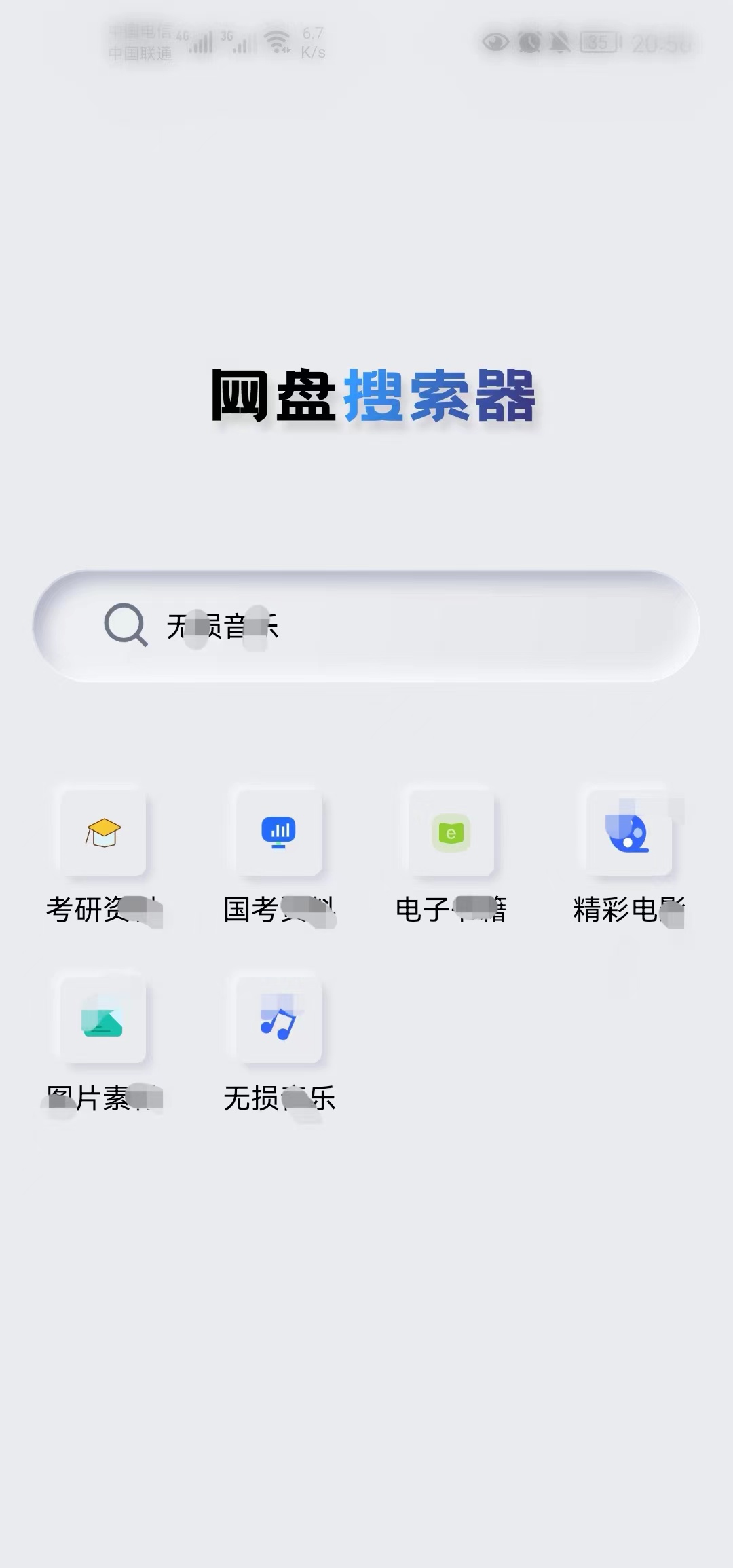Select the 图片素材 category
Image resolution: width=733 pixels, height=1568 pixels.
(103, 1021)
